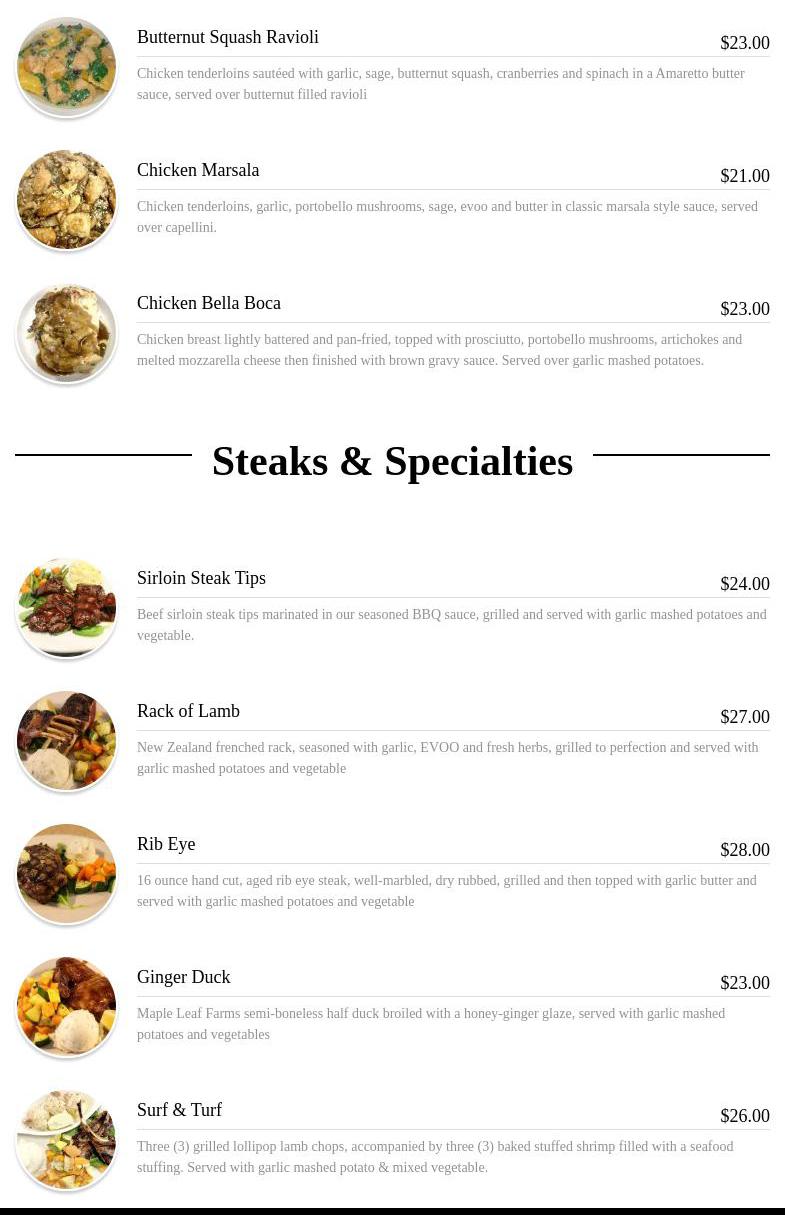Open the Ginger Duck dish photo

[66, 1007]
